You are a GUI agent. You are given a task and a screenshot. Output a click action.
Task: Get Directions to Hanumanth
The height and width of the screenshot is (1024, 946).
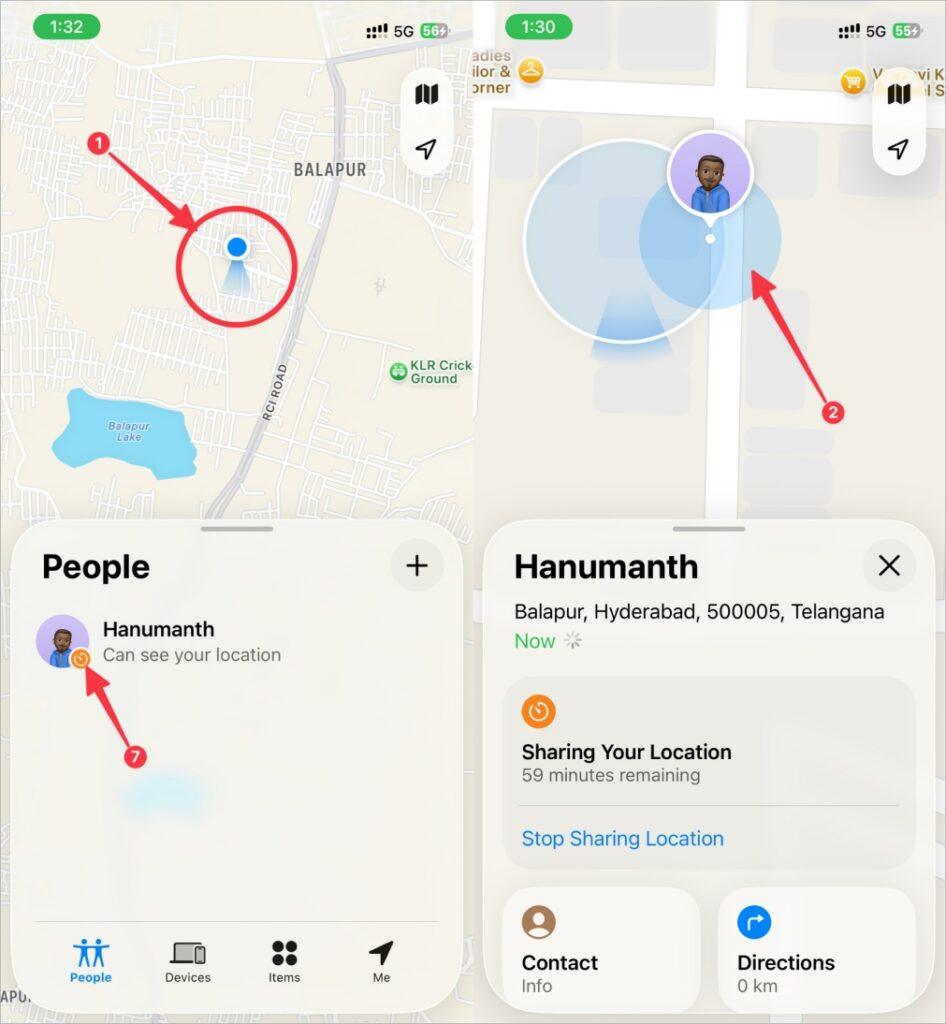pyautogui.click(x=815, y=950)
